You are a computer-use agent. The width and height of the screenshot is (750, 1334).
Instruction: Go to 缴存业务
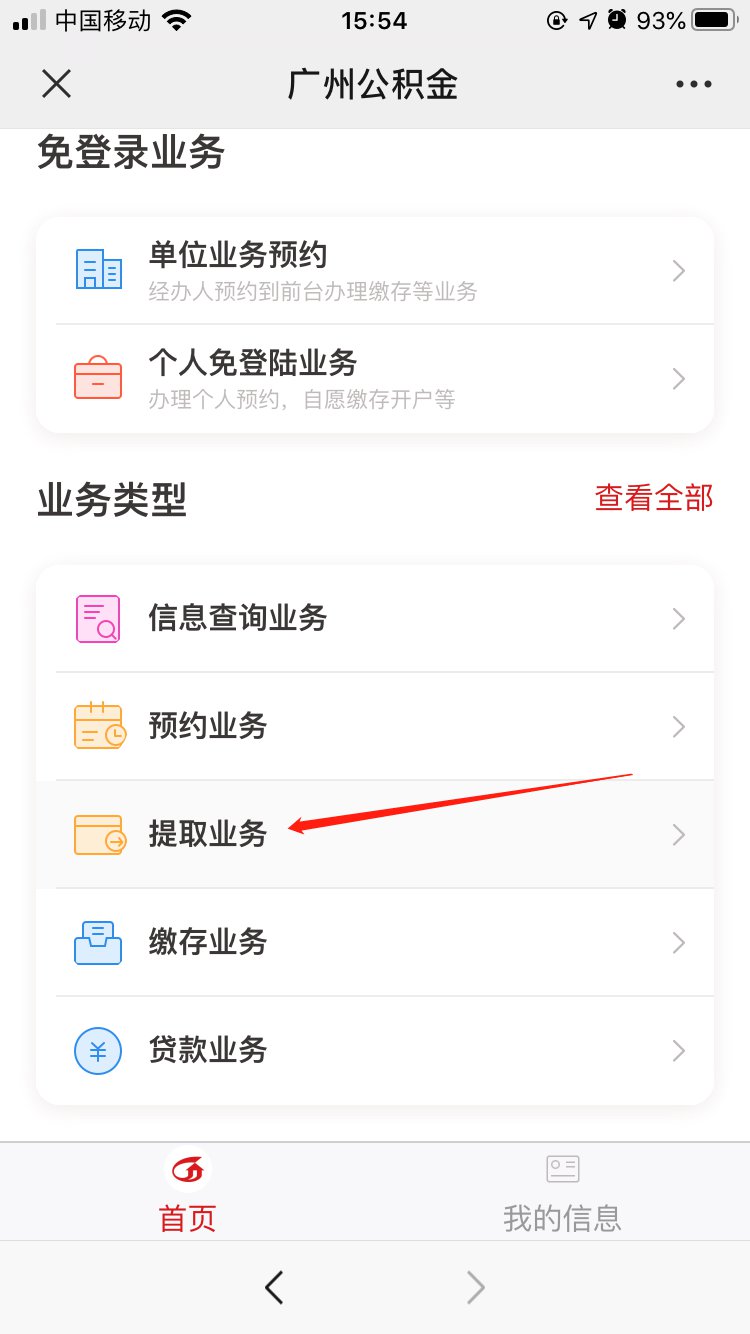[x=375, y=943]
